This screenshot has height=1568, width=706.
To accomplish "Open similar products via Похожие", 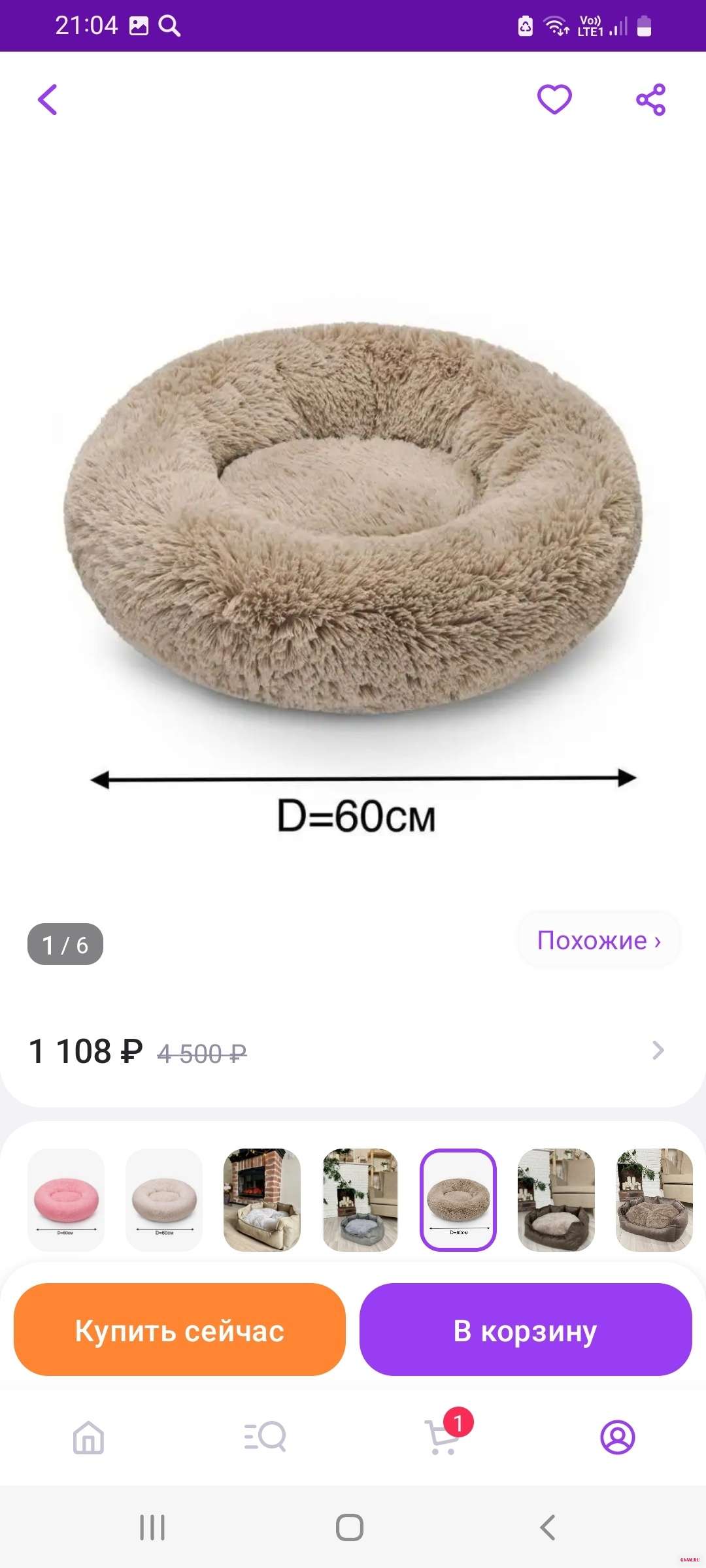I will [x=599, y=940].
